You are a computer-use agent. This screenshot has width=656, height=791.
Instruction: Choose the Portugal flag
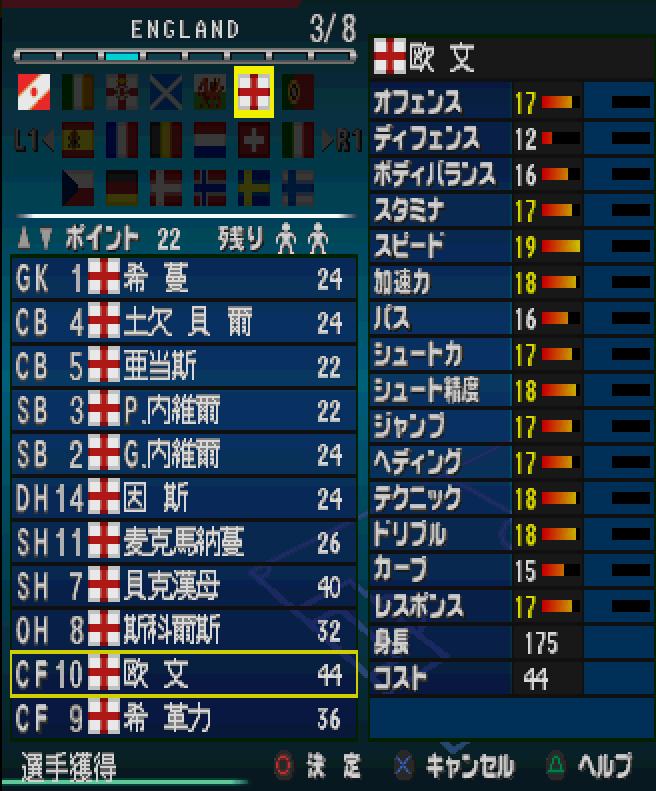pyautogui.click(x=298, y=92)
